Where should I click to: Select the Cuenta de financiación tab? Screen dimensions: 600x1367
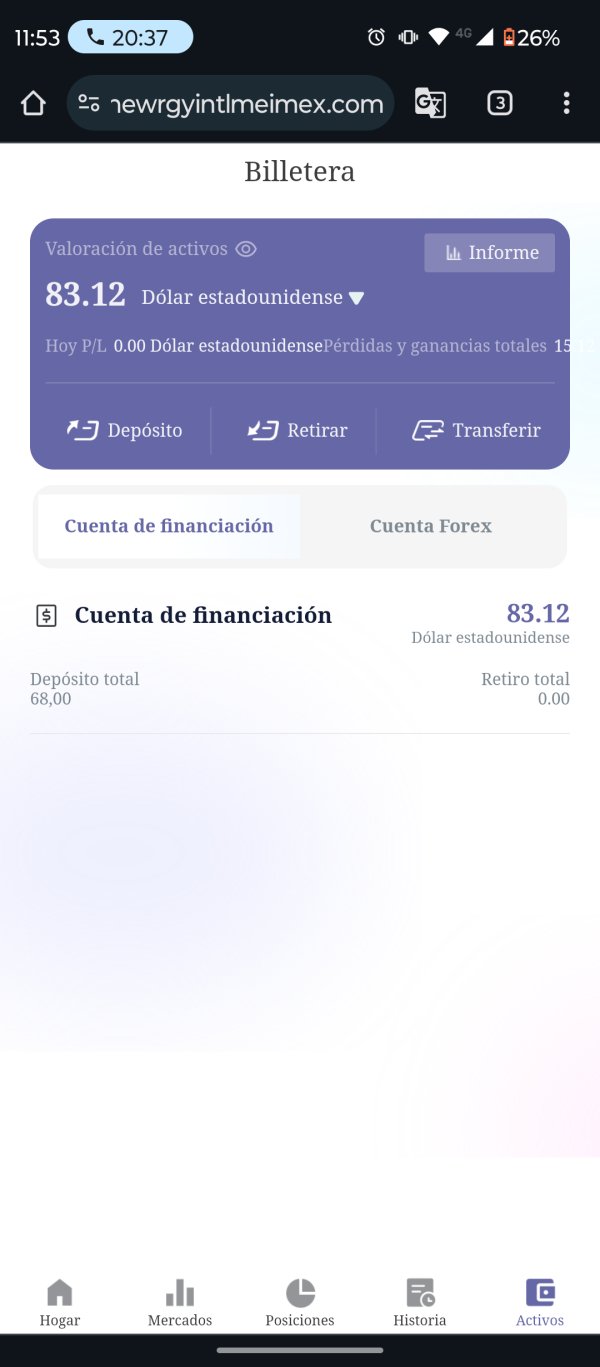169,526
